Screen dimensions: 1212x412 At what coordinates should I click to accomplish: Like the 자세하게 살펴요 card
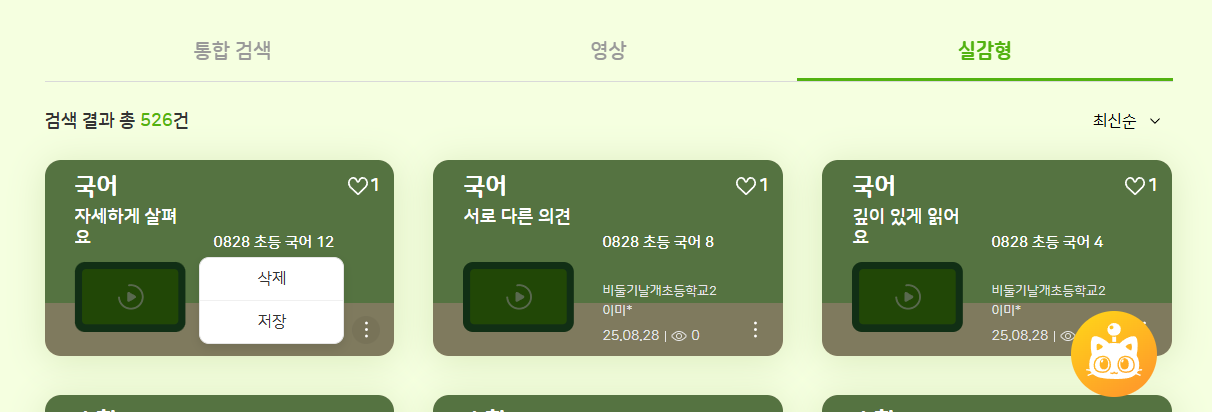pos(357,186)
